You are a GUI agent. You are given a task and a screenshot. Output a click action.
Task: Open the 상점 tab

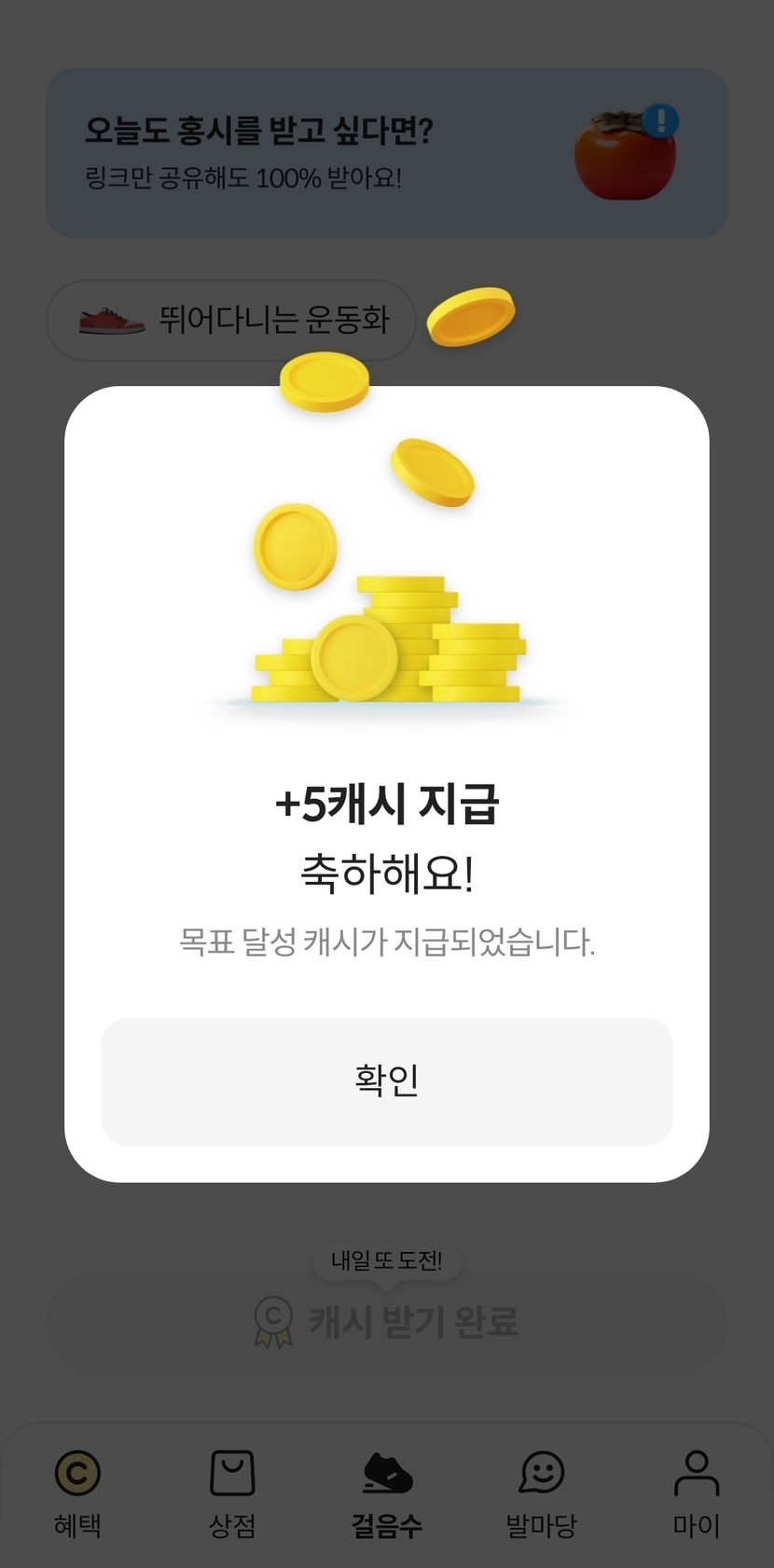[232, 1492]
